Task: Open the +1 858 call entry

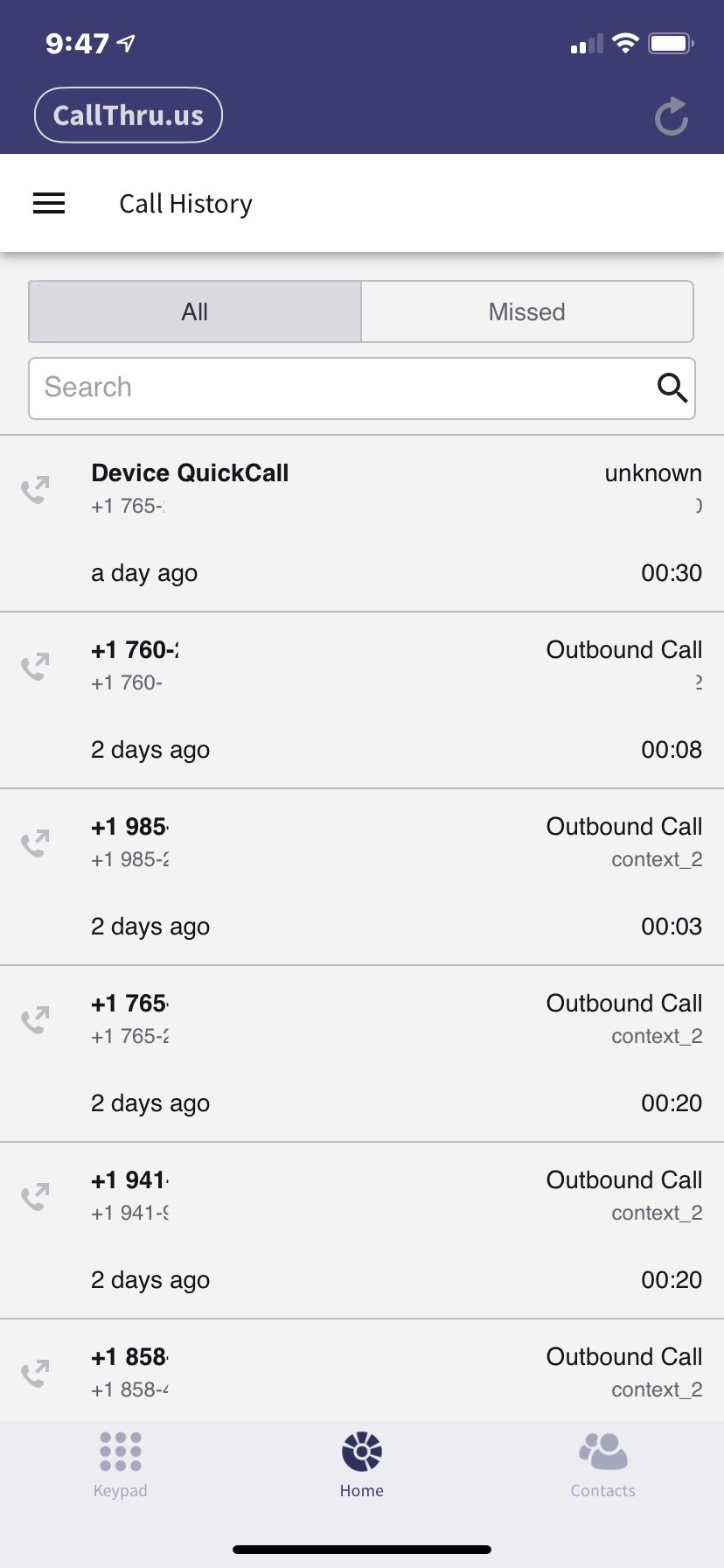Action: point(362,1369)
